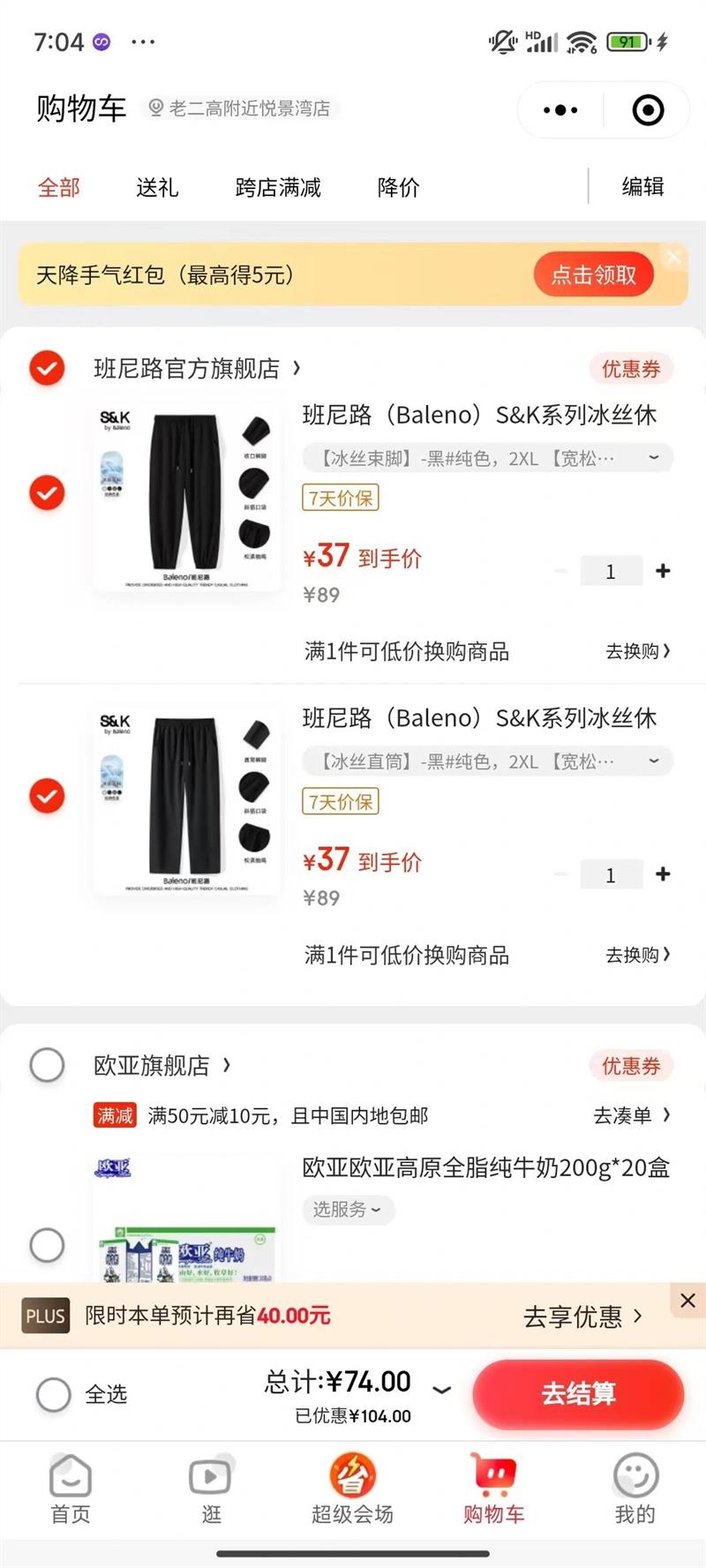
Task: Switch to the 降价 tab
Action: point(398,187)
